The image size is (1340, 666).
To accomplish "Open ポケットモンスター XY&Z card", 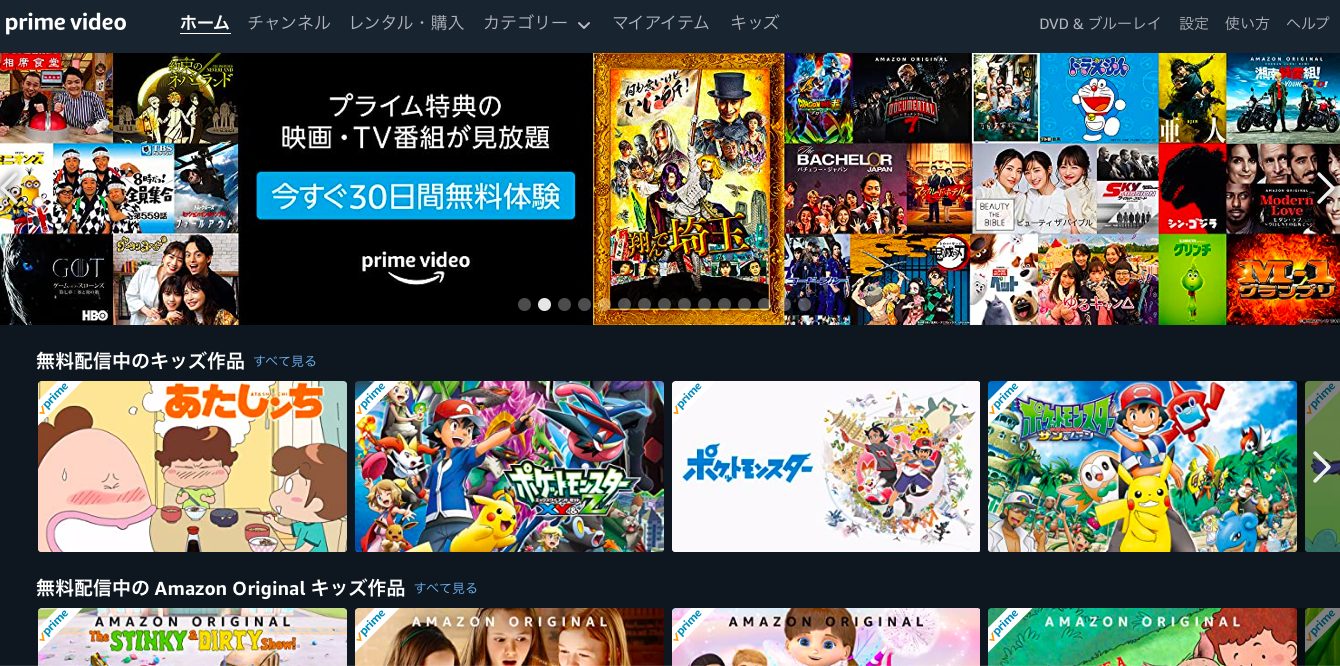I will coord(509,466).
